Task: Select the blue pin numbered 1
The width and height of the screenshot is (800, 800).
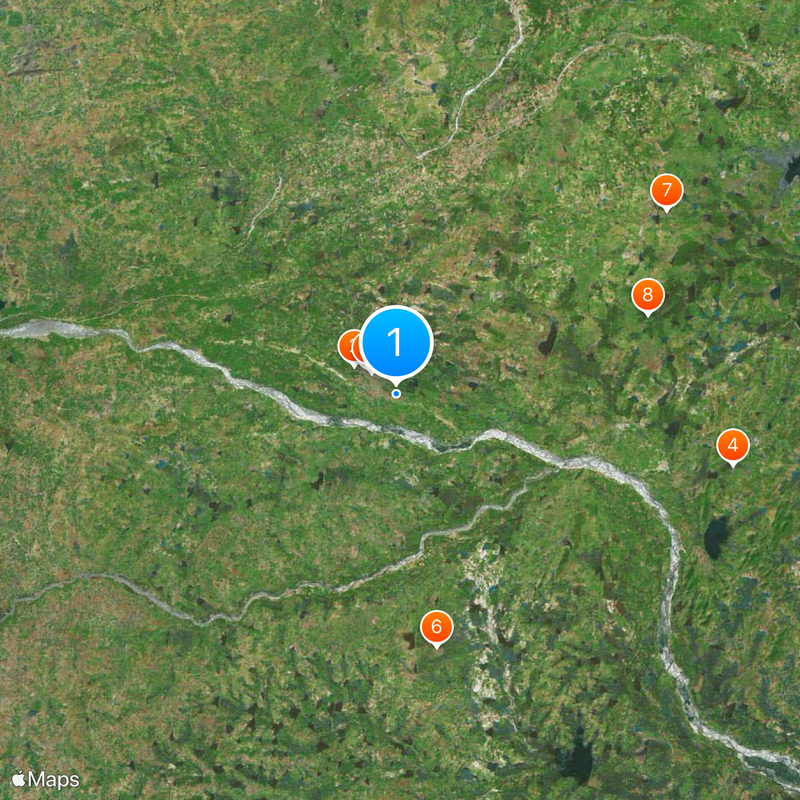Action: point(396,342)
